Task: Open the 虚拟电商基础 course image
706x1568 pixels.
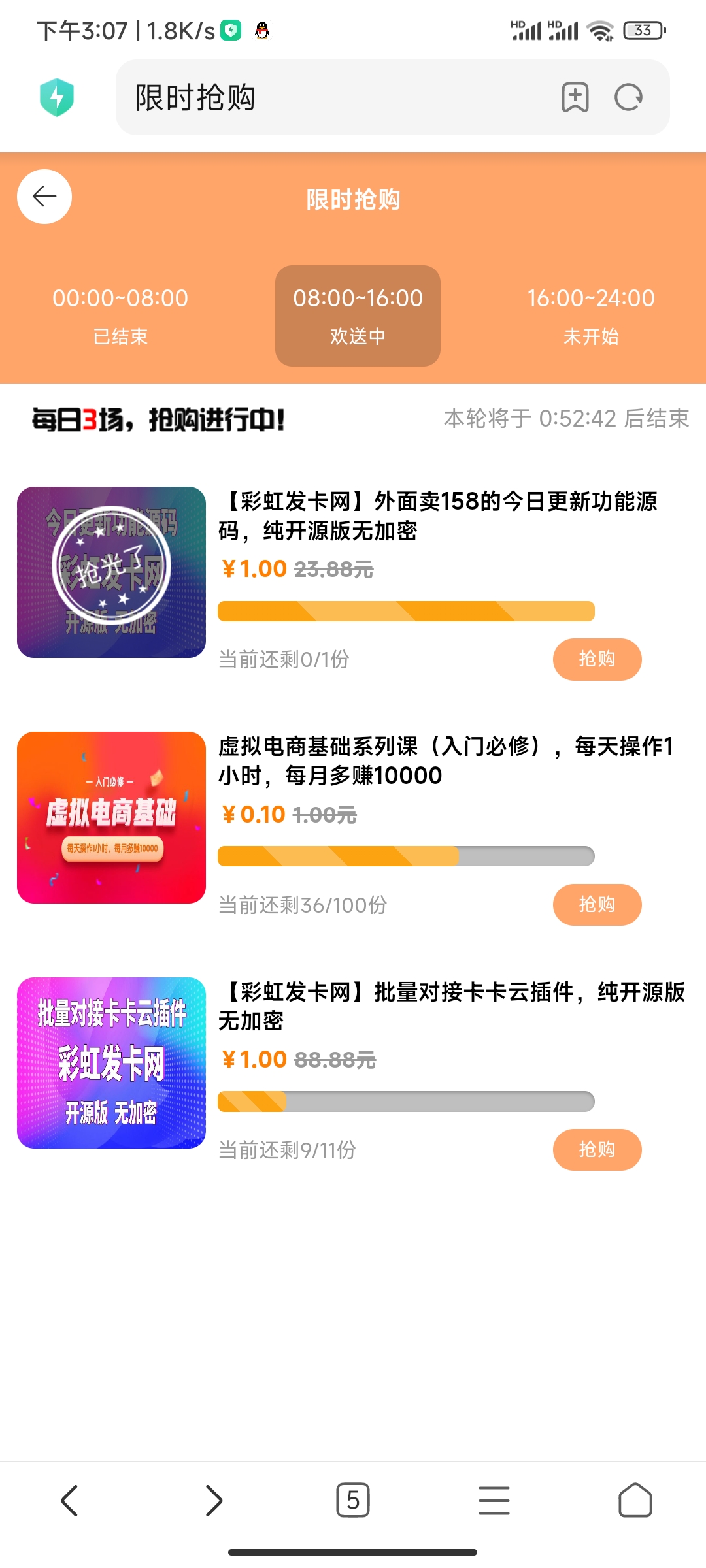Action: pos(111,817)
